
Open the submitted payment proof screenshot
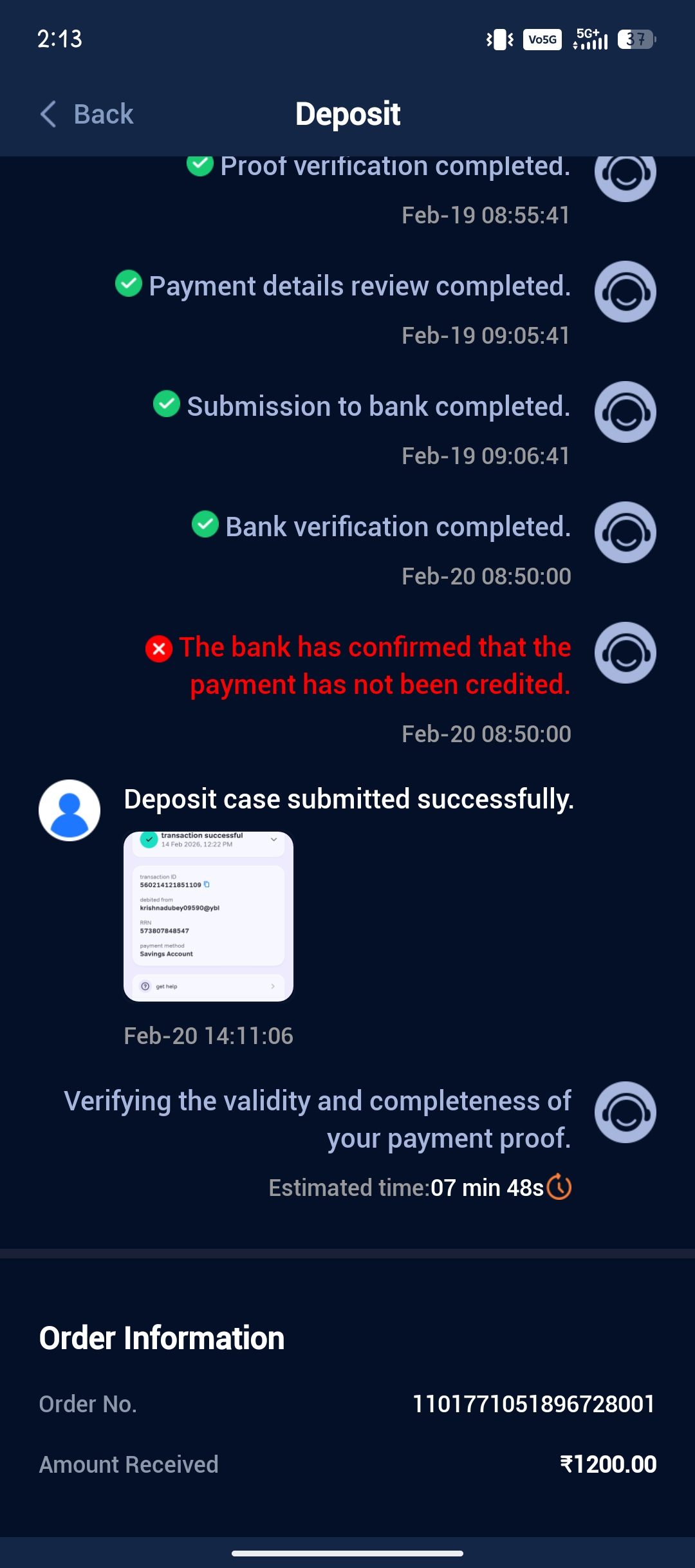(x=208, y=916)
